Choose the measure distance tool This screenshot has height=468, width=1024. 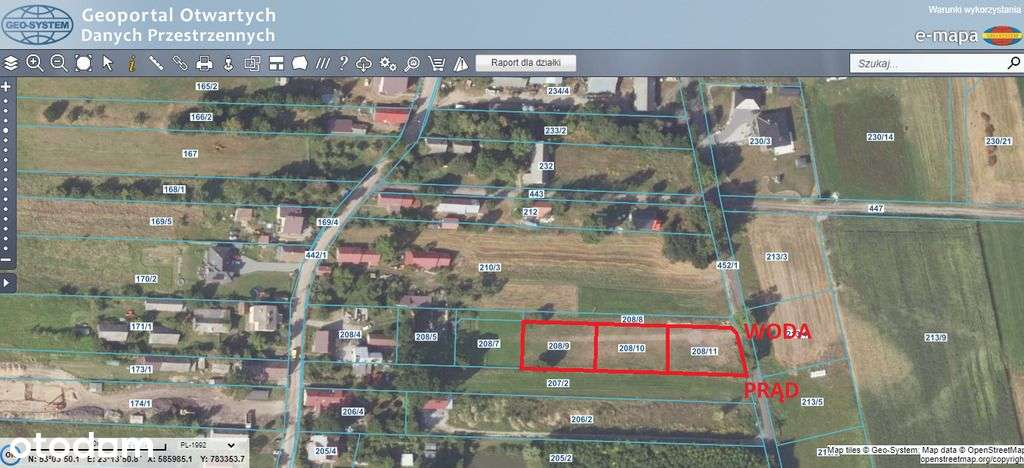[156, 63]
